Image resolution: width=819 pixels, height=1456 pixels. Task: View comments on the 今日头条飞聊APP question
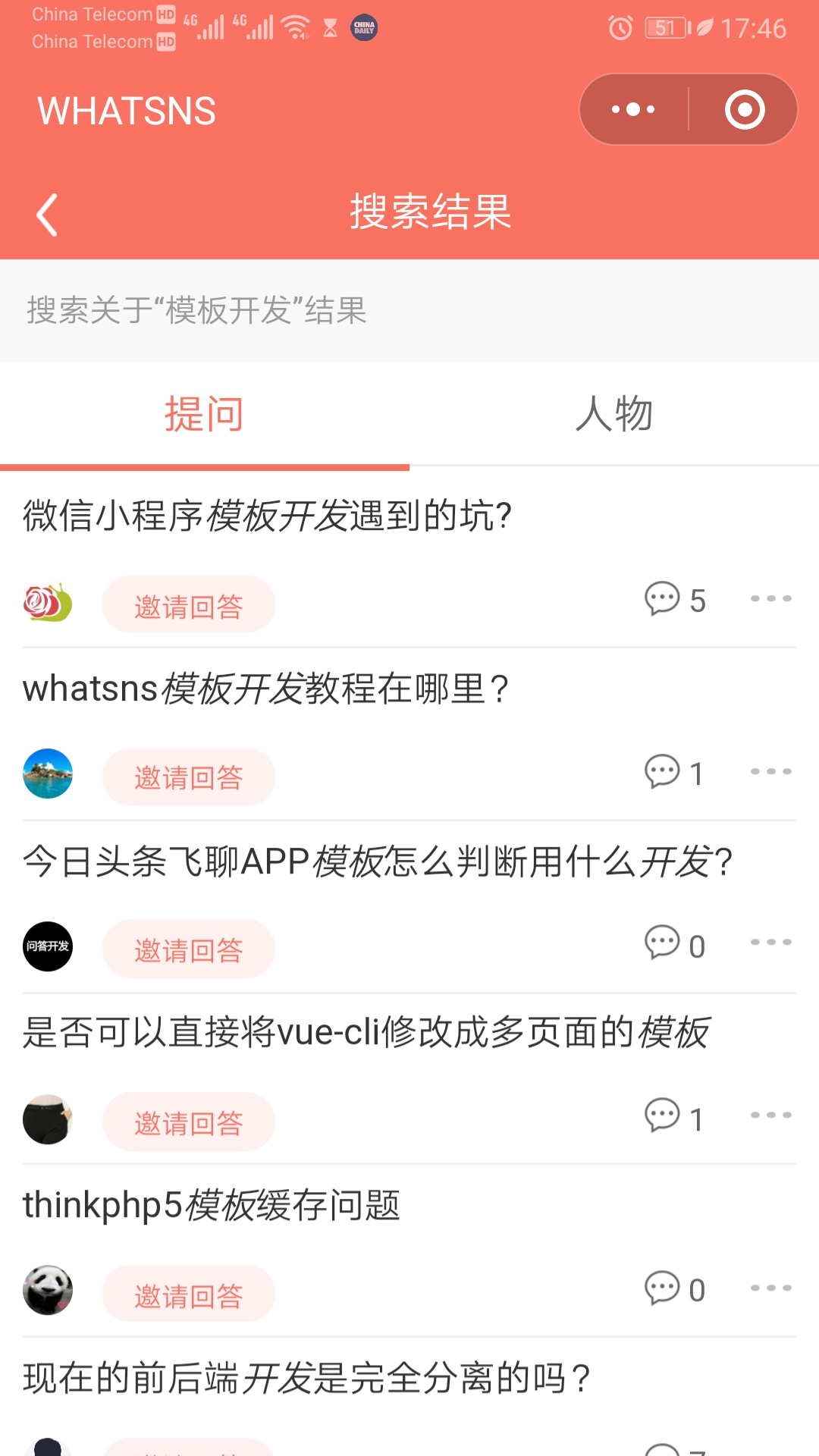pyautogui.click(x=674, y=945)
